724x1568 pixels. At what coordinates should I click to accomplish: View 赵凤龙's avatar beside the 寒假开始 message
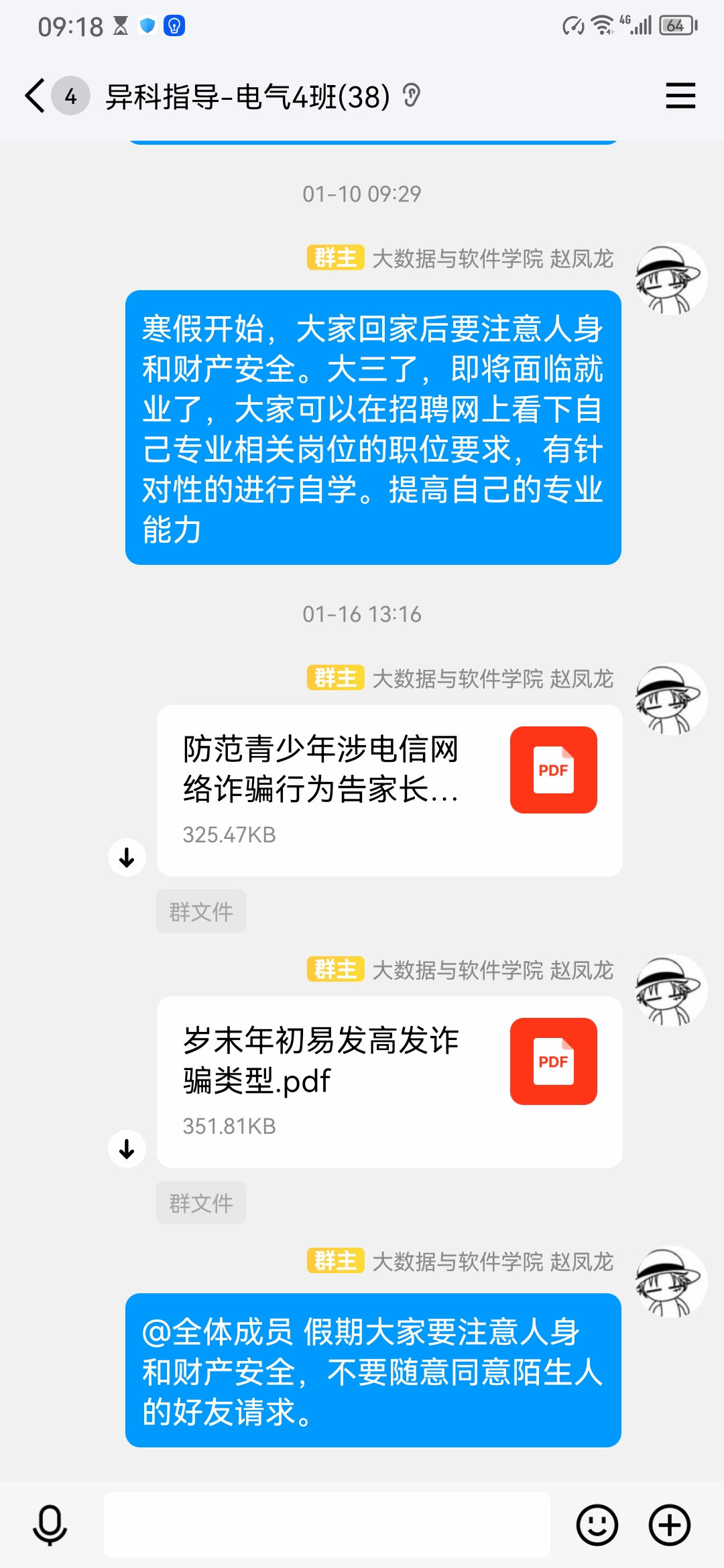[671, 279]
